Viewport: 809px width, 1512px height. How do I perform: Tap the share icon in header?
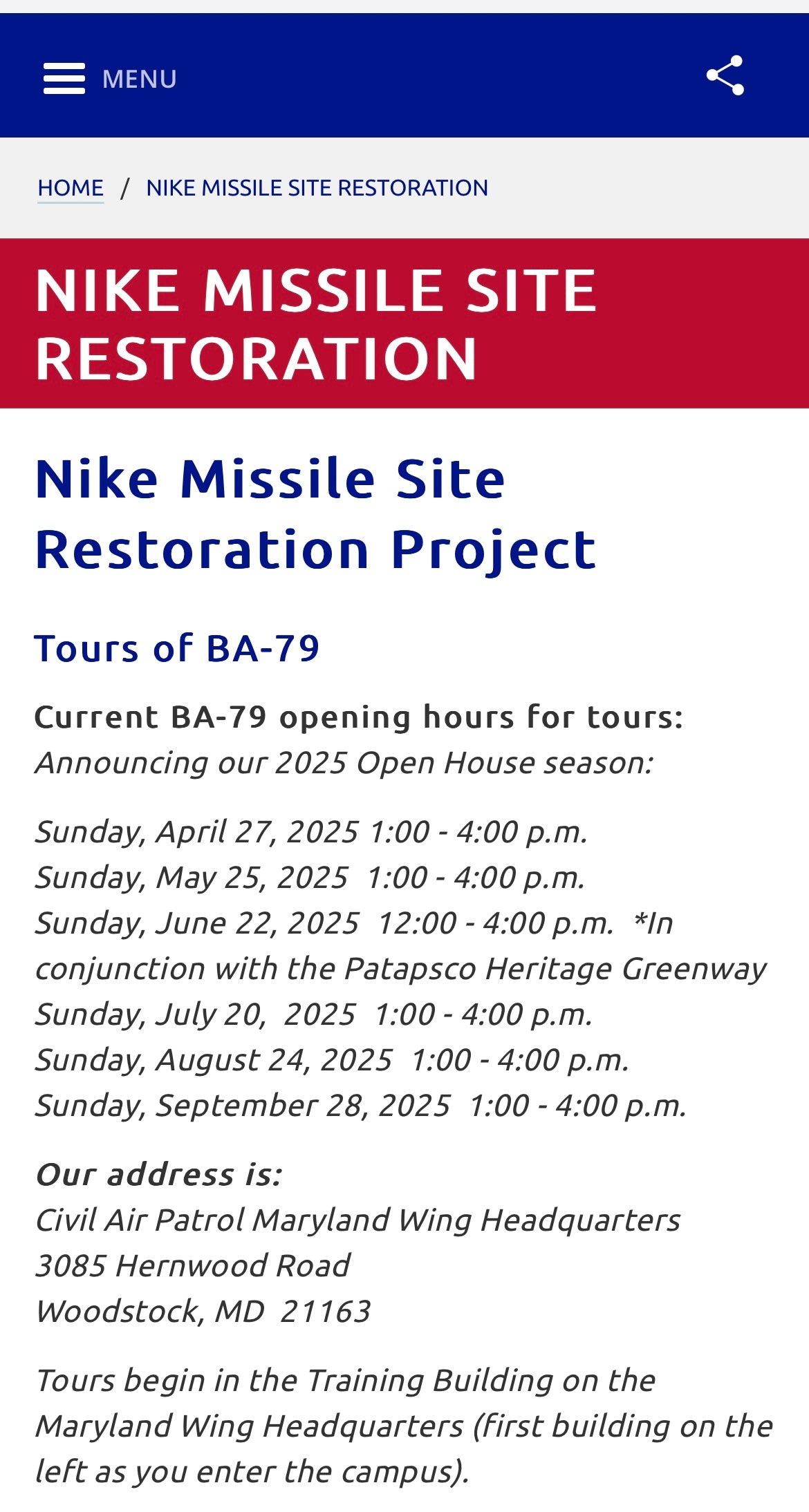[725, 75]
